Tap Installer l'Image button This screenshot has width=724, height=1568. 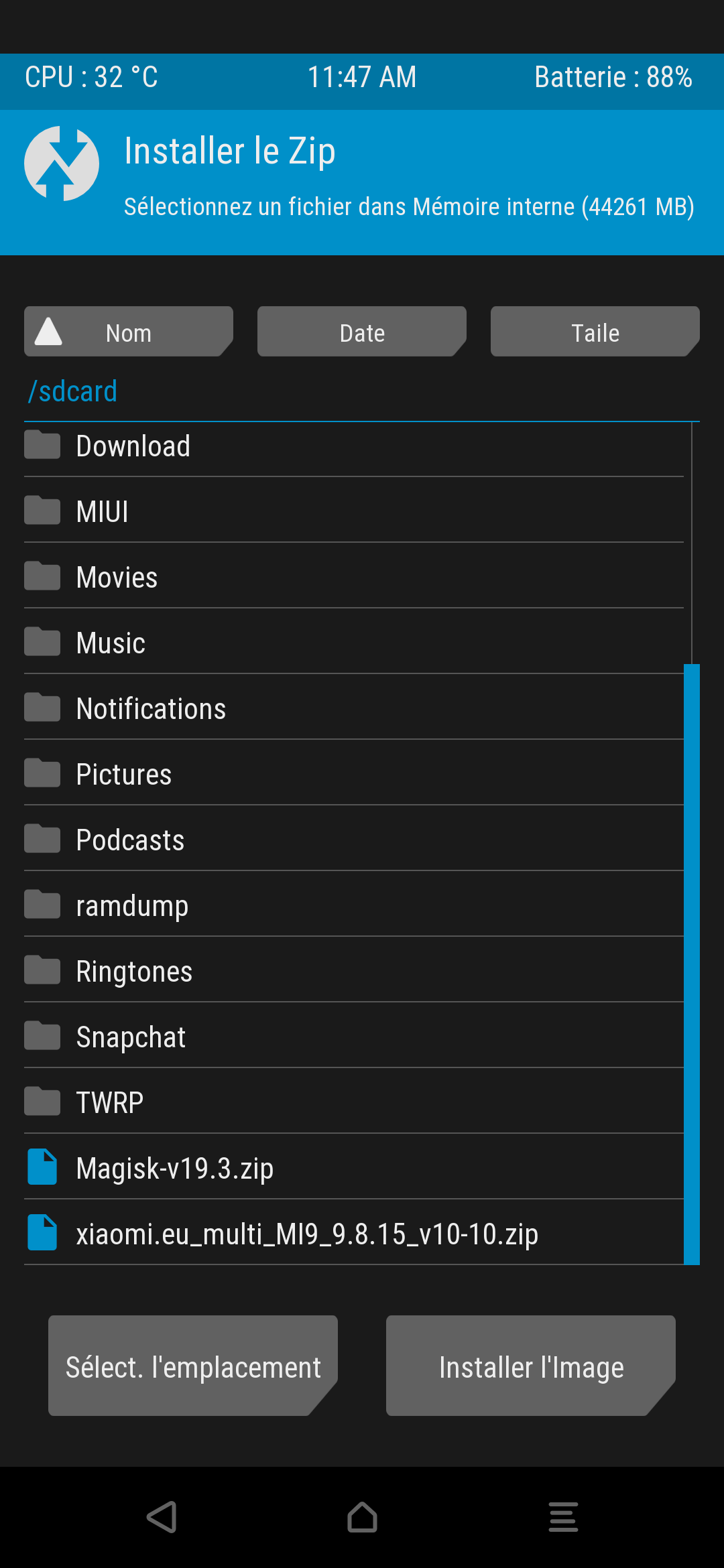(531, 1366)
